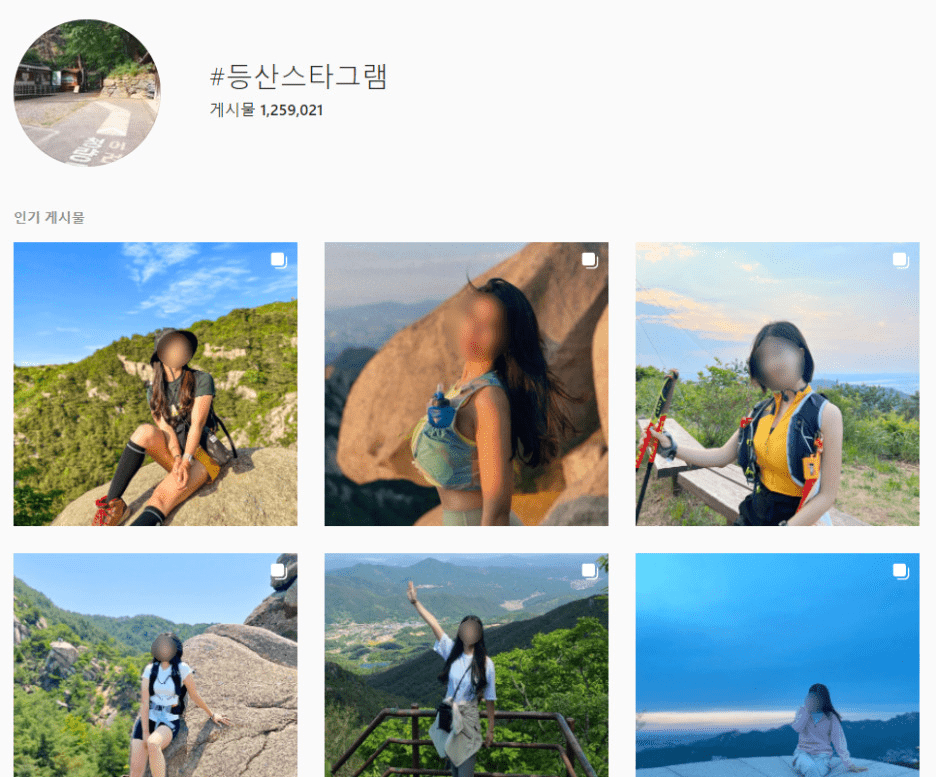Viewport: 936px width, 777px height.
Task: Open post of woman sitting on granite cliff
Action: (155, 665)
